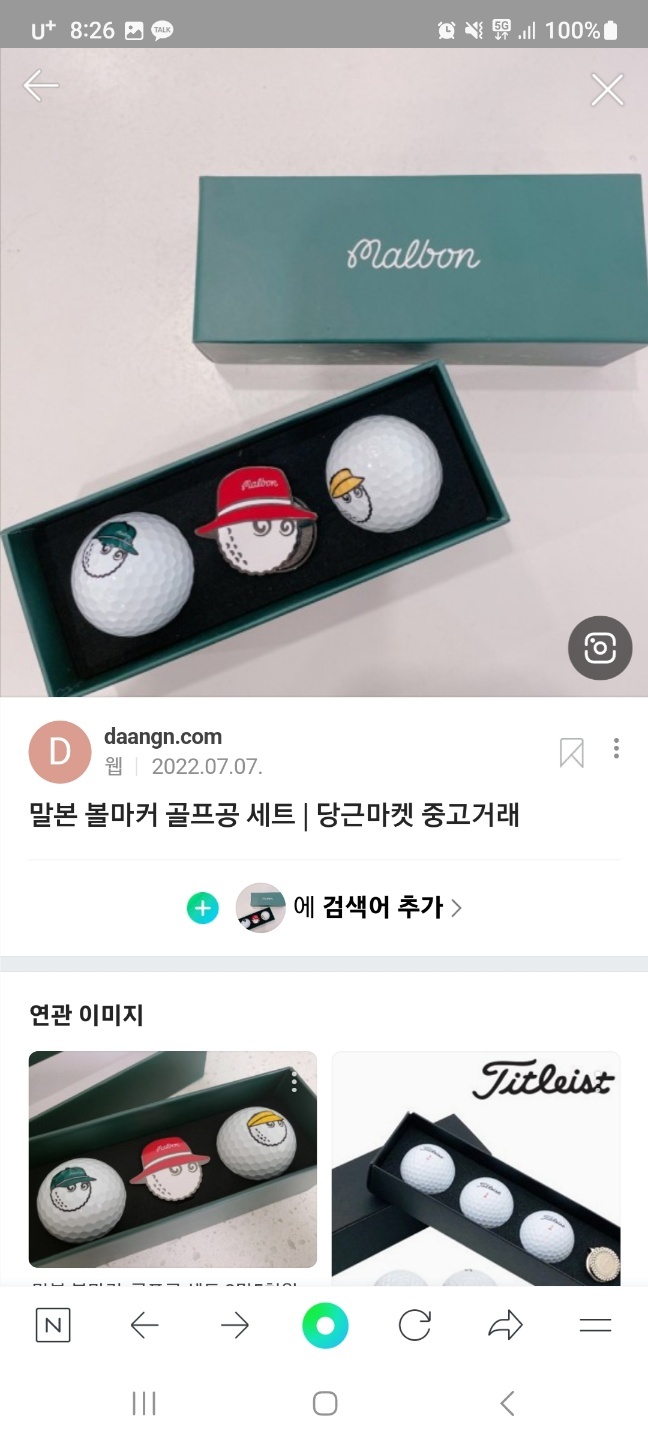Go back using the top-left arrow
Image resolution: width=648 pixels, height=1440 pixels.
coord(41,86)
